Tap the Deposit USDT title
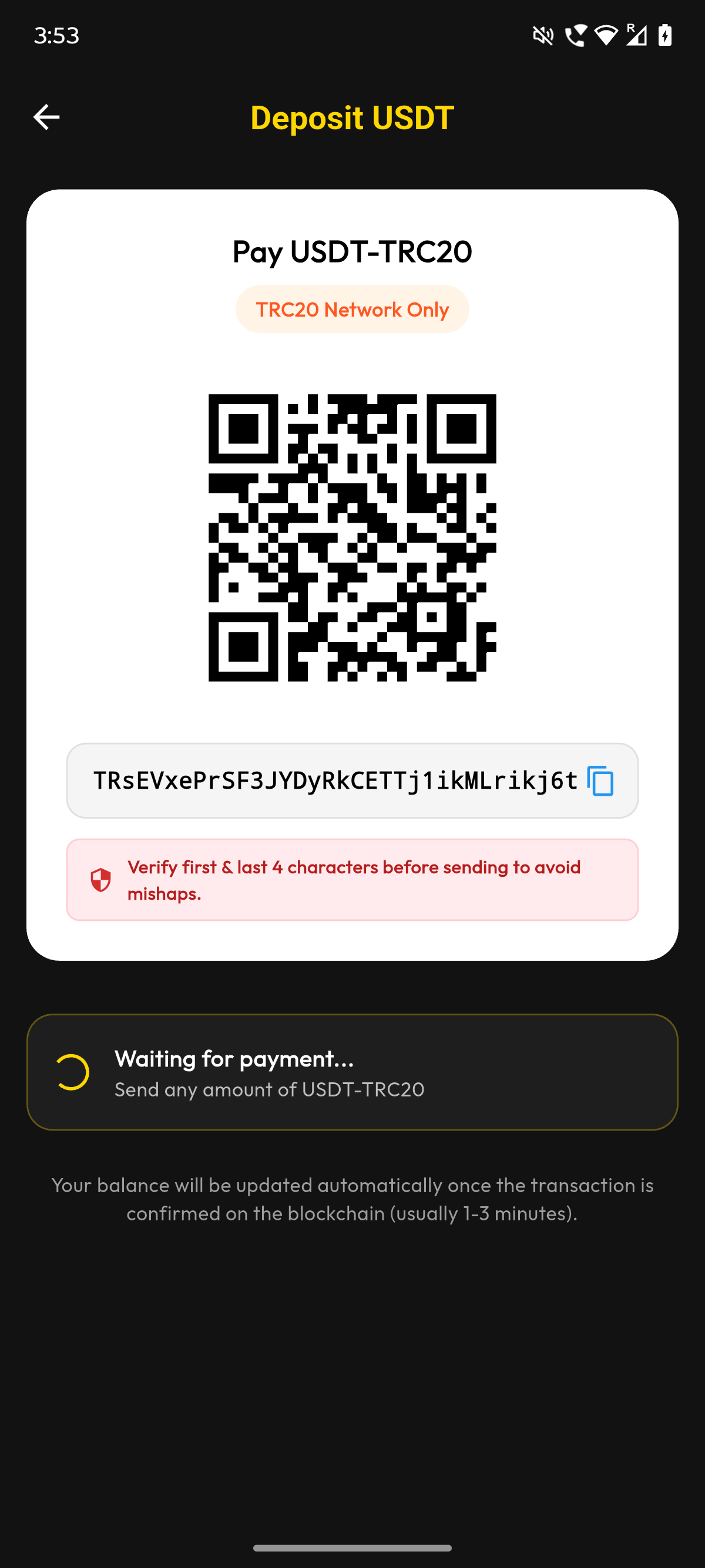This screenshot has height=1568, width=705. tap(351, 119)
